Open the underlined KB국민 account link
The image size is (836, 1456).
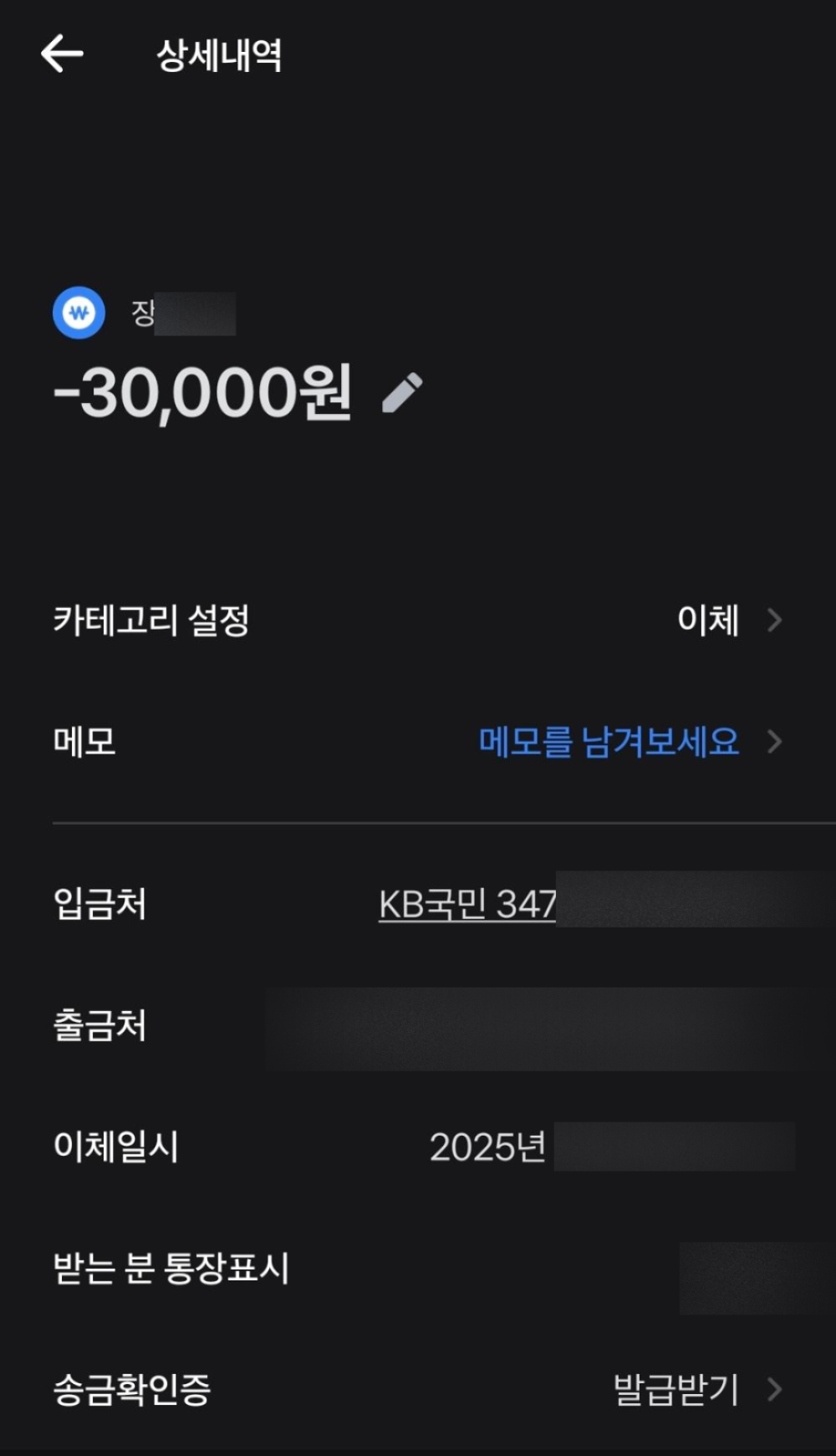(x=467, y=903)
